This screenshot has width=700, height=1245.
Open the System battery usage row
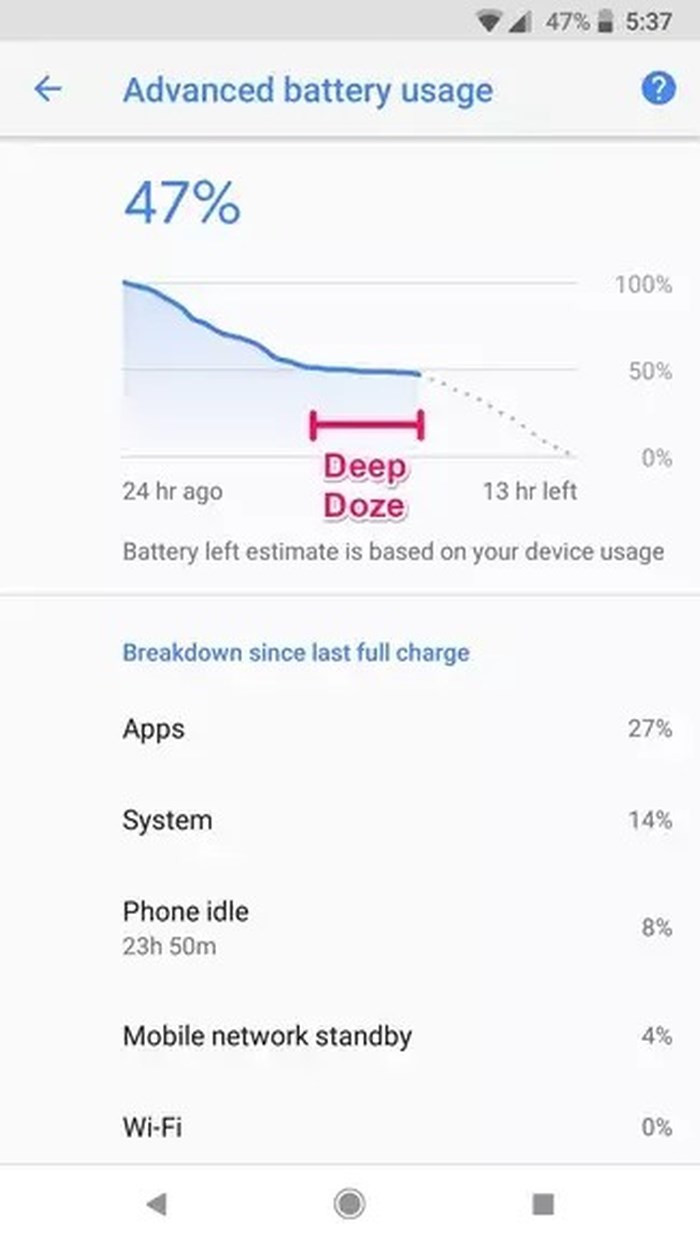[350, 820]
